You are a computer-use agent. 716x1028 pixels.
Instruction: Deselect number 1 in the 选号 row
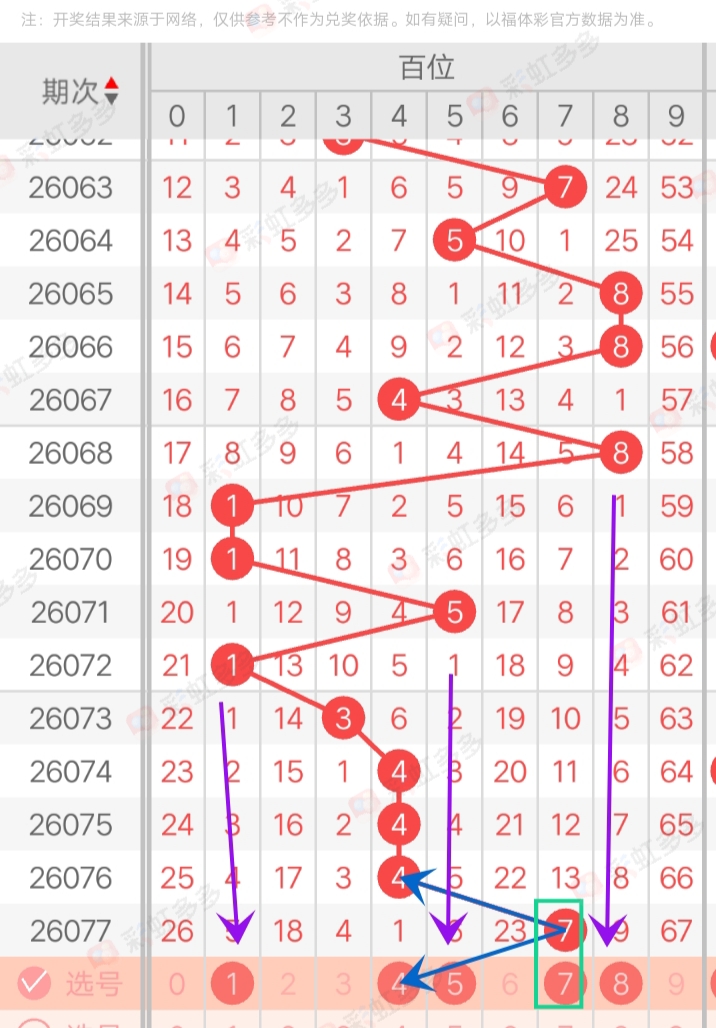click(x=233, y=985)
